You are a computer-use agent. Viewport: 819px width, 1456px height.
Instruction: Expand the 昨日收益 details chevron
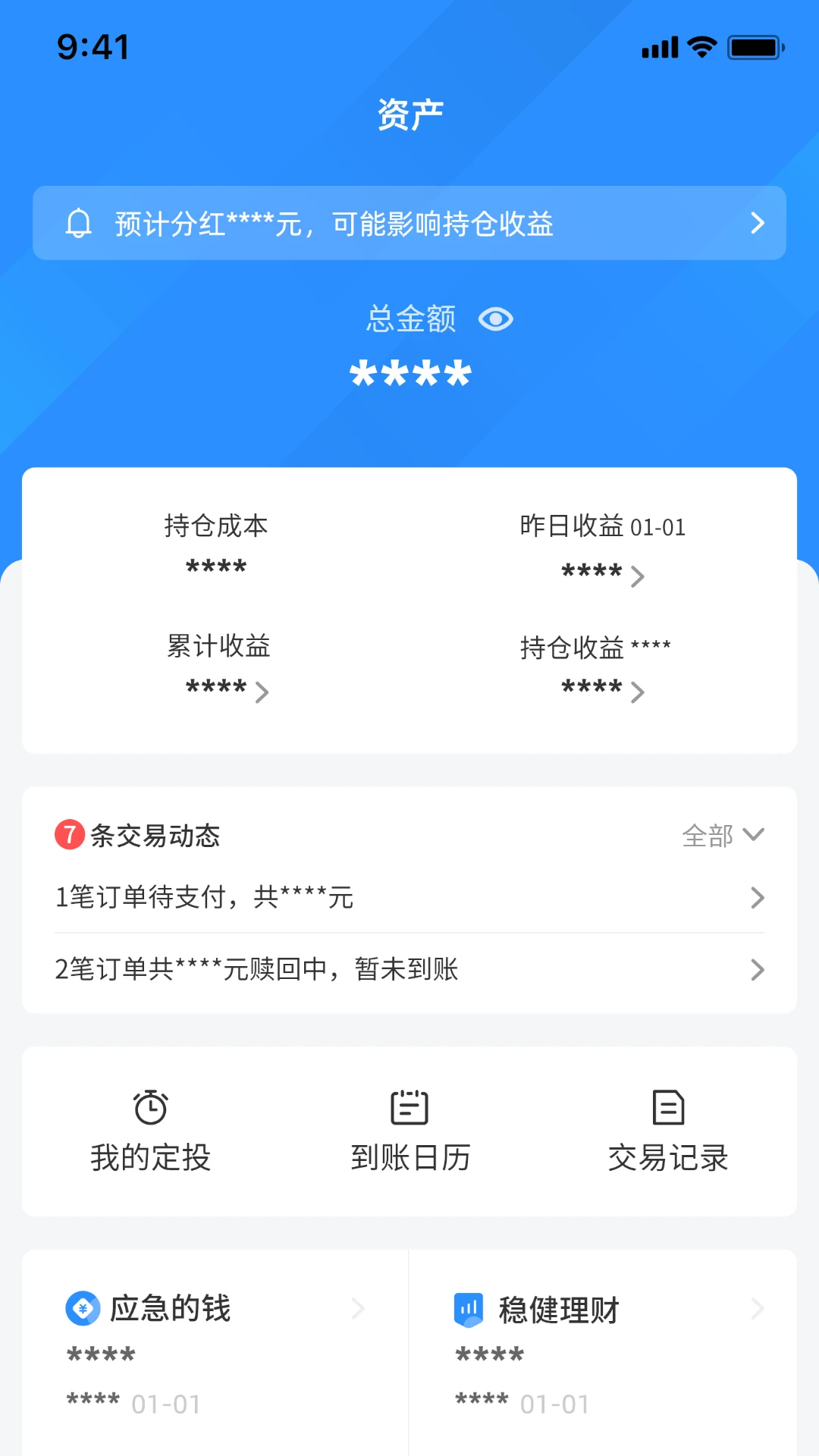[x=638, y=576]
